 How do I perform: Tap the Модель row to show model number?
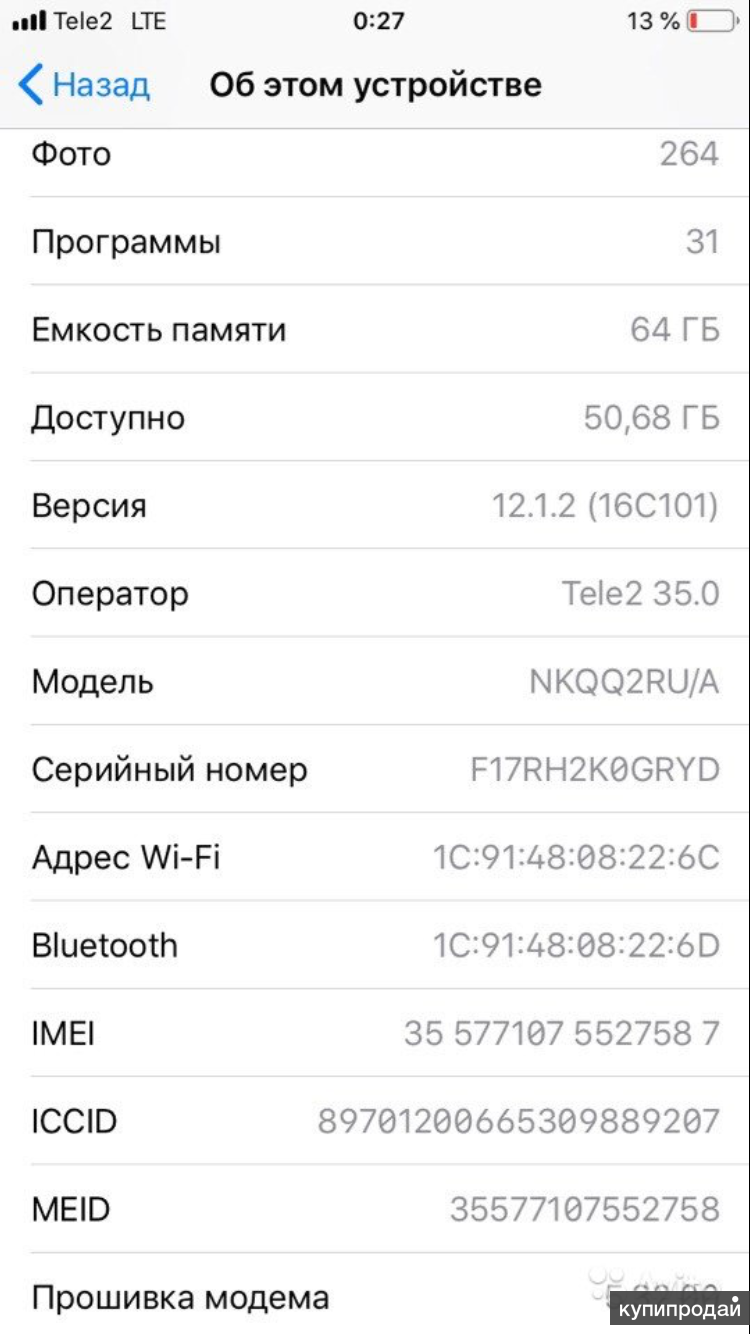[375, 681]
